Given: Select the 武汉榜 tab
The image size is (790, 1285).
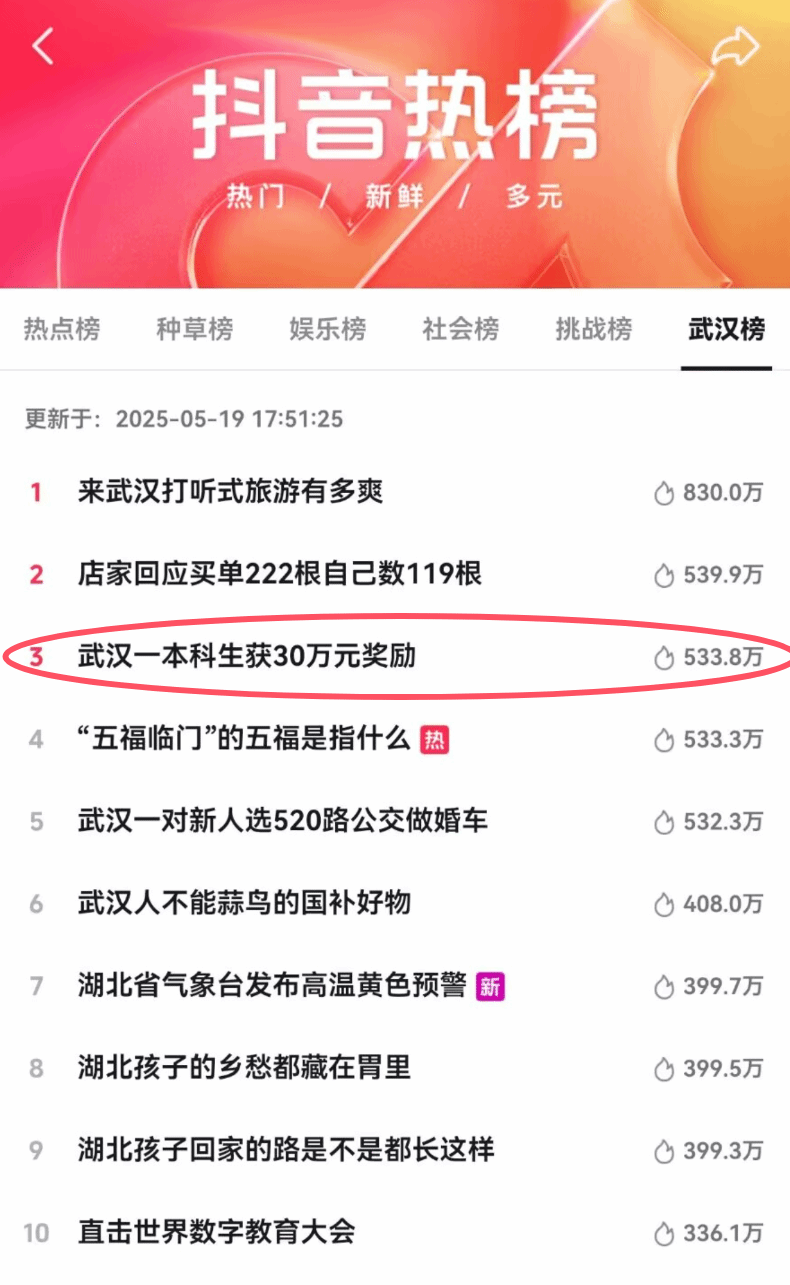Looking at the screenshot, I should [x=727, y=329].
